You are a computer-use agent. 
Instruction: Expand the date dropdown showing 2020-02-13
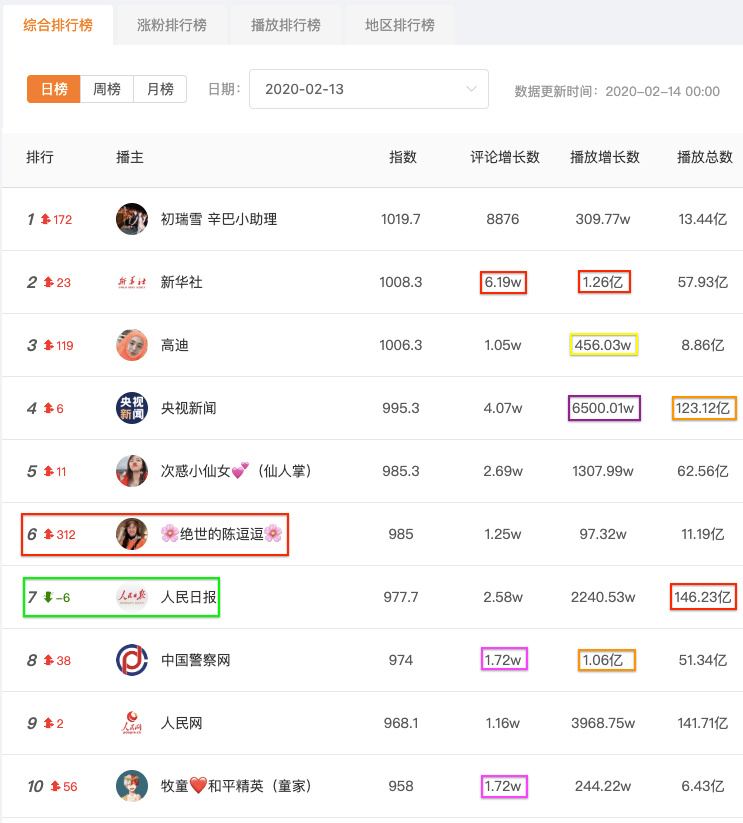pos(368,89)
